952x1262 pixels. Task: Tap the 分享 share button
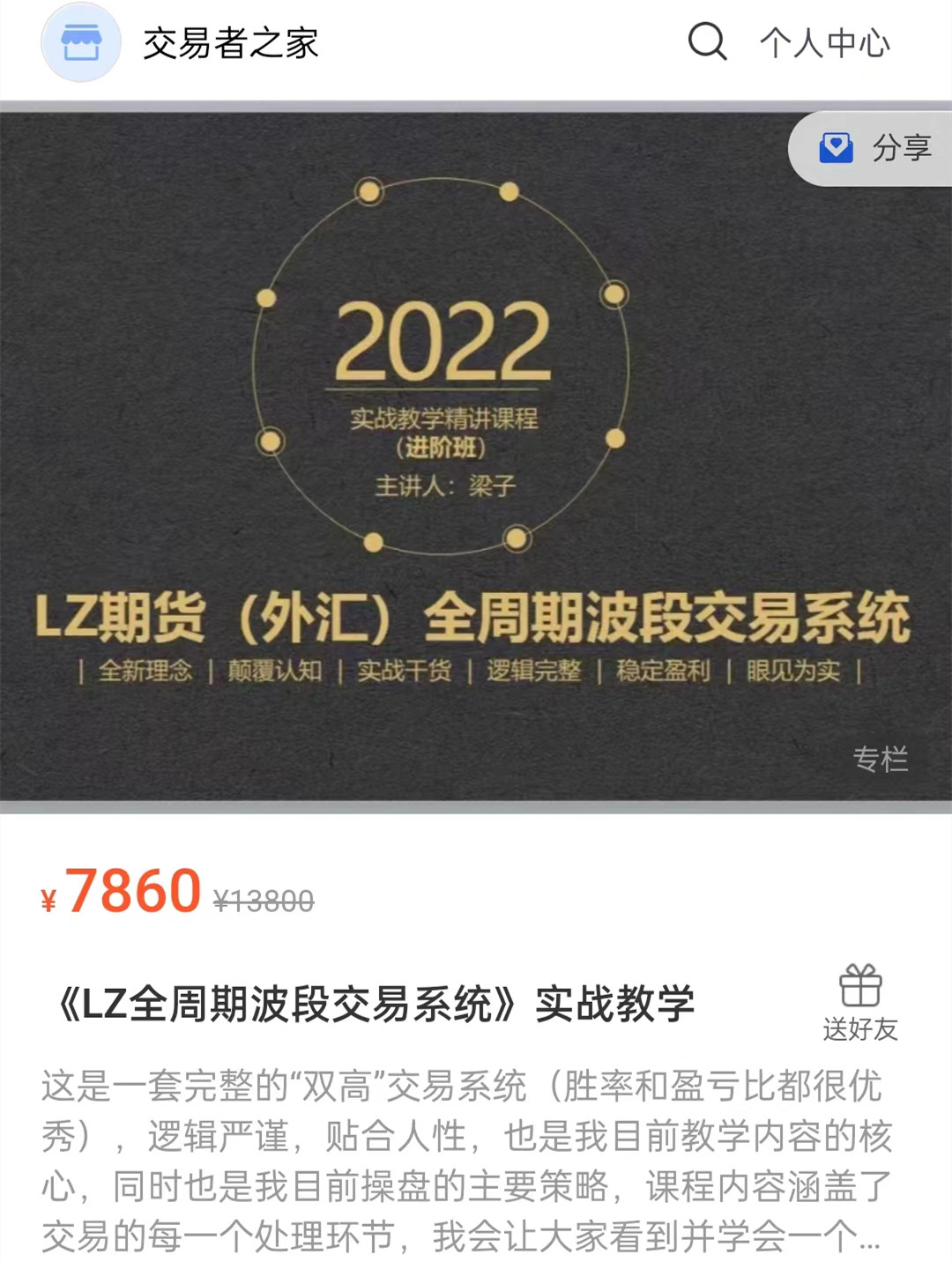coord(874,148)
